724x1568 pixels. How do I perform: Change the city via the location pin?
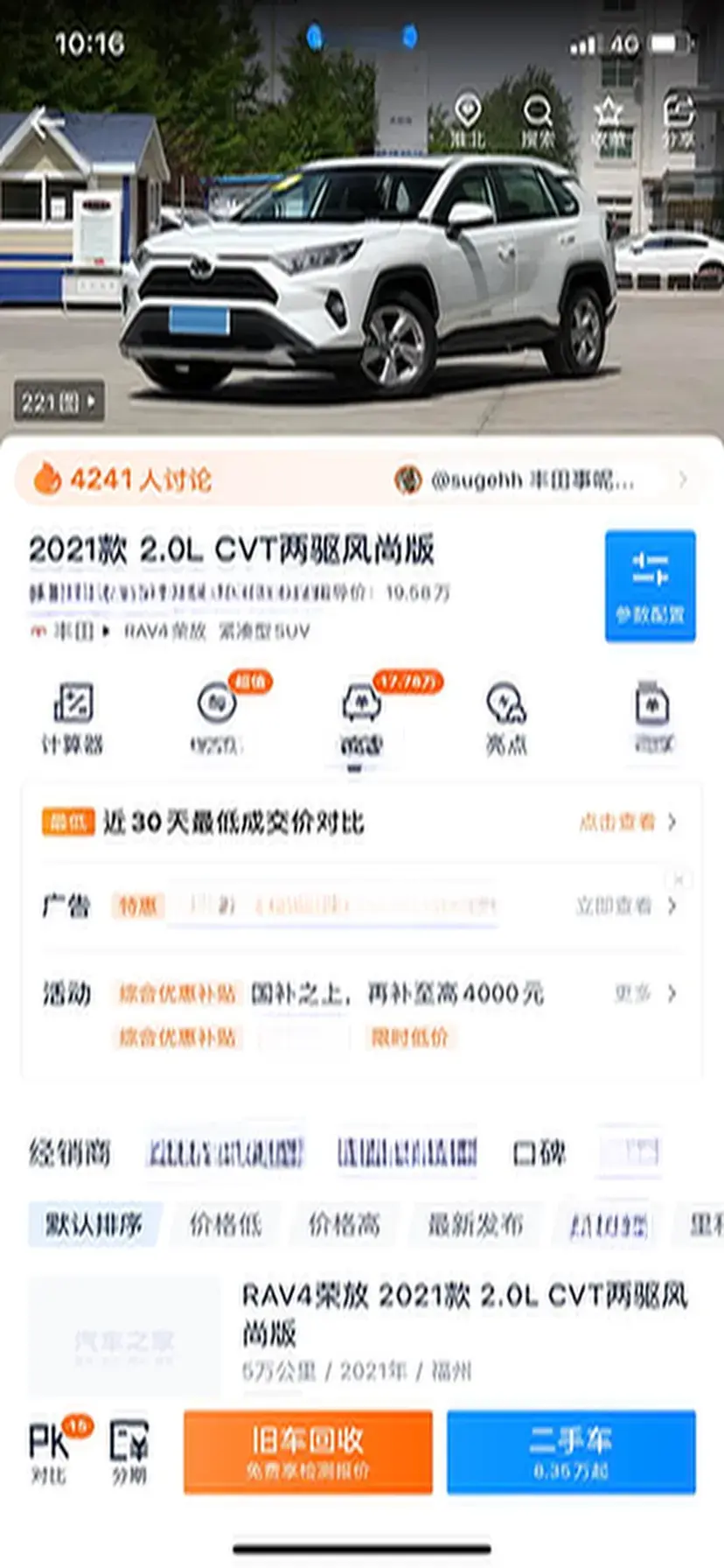(468, 121)
